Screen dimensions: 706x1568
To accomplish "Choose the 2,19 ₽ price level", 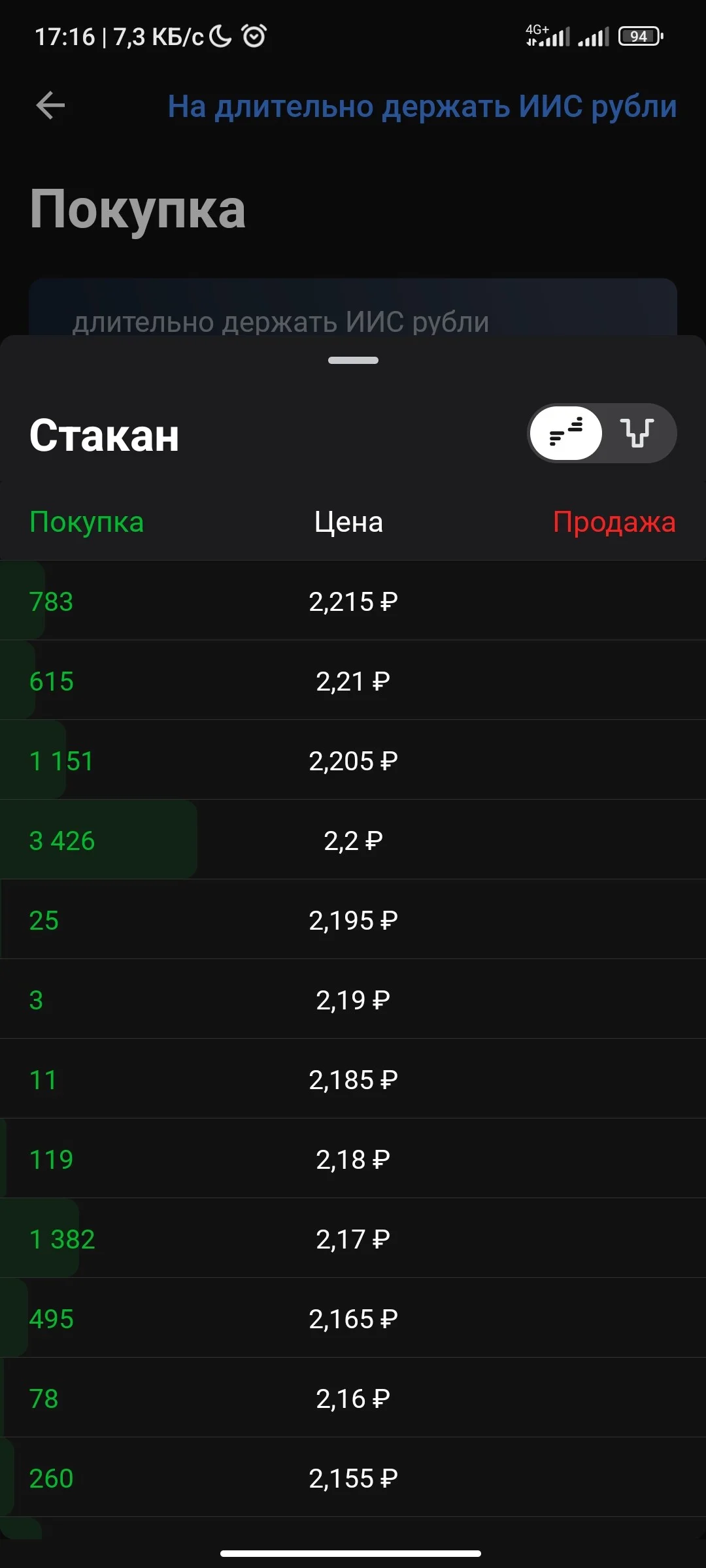I will 353,999.
